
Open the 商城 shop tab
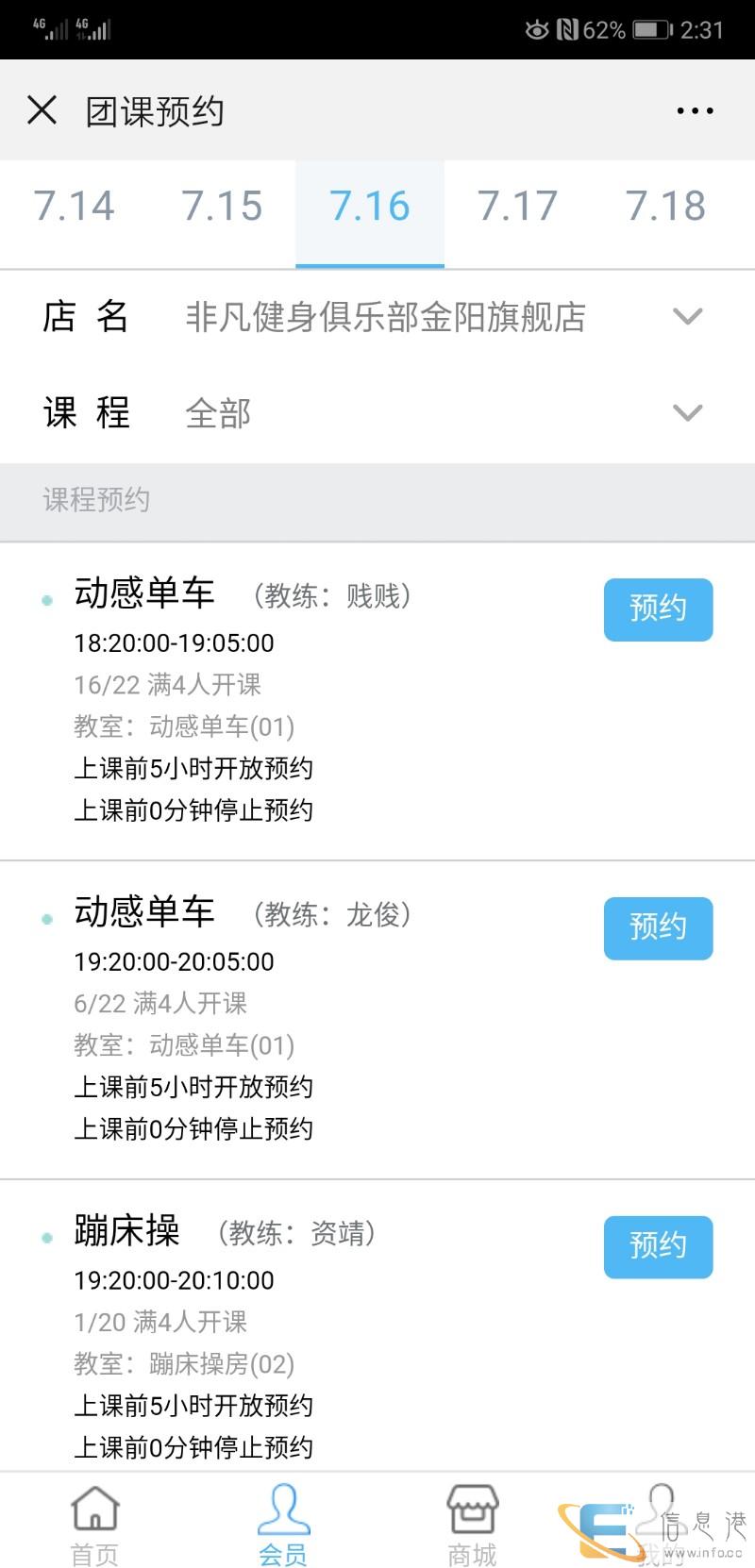[x=472, y=1524]
